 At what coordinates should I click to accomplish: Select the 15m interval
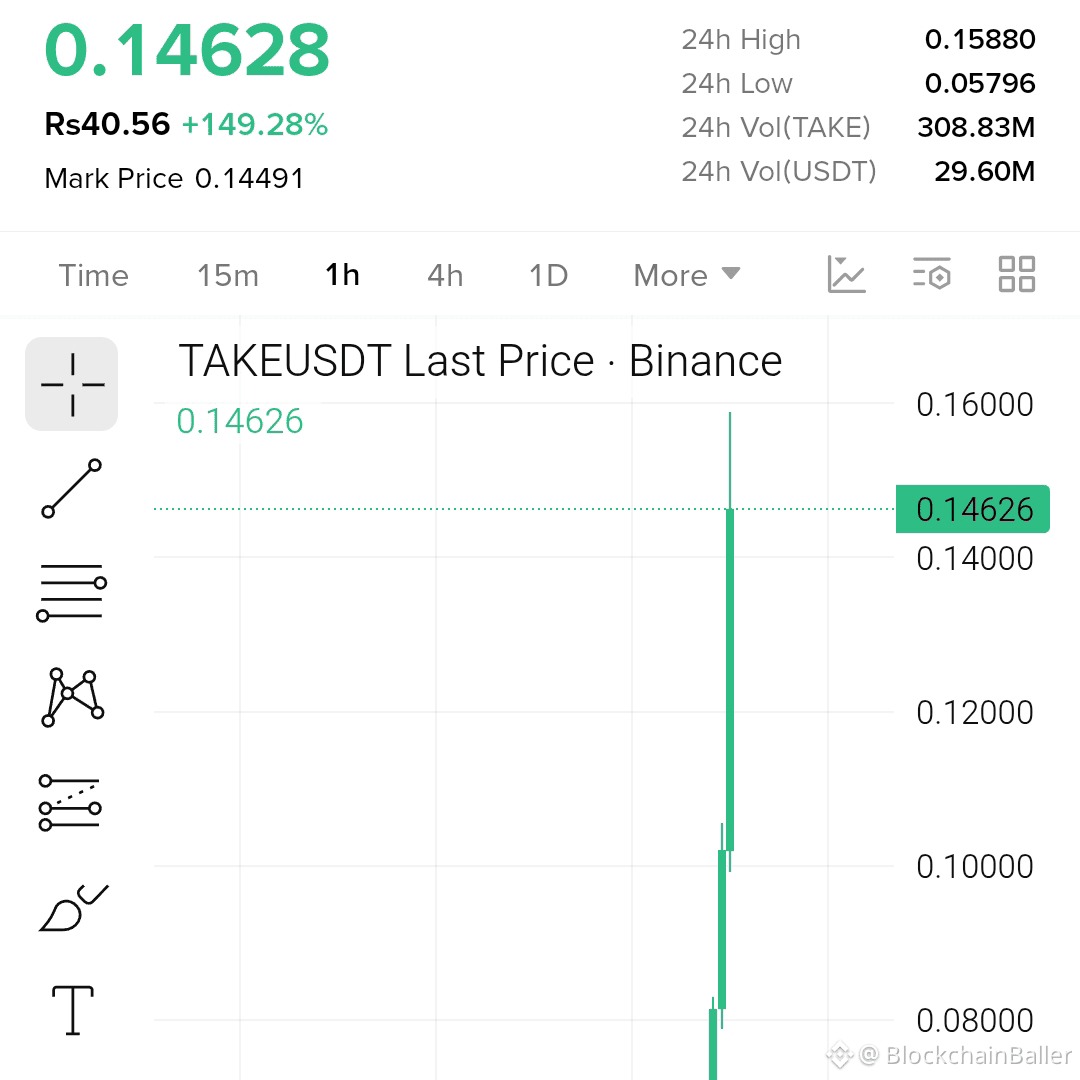point(228,276)
